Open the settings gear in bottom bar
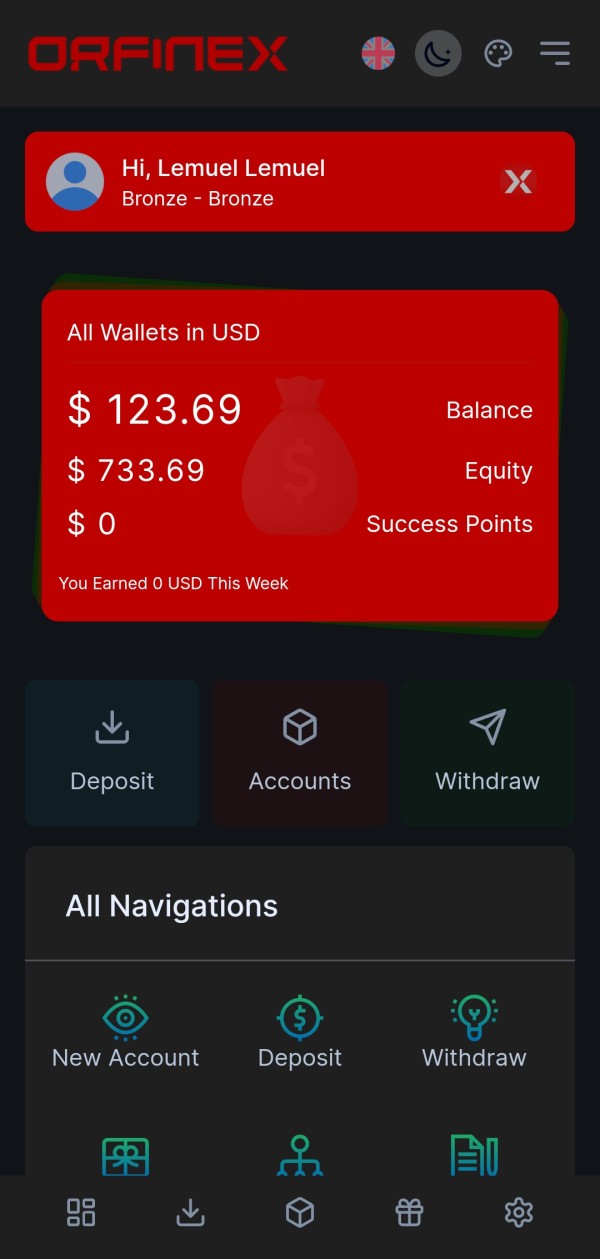Image resolution: width=600 pixels, height=1259 pixels. click(518, 1213)
